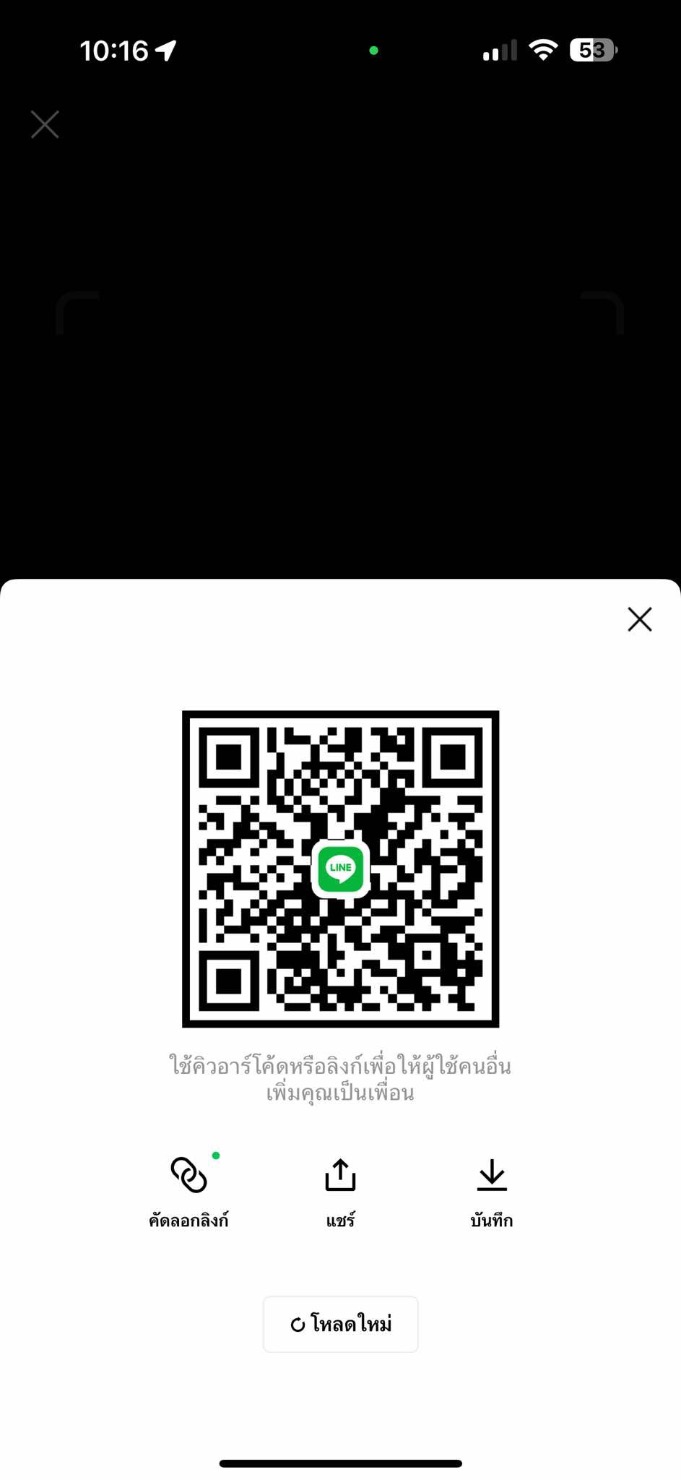The width and height of the screenshot is (681, 1480).
Task: Share the QR code (แชร์)
Action: point(341,1192)
